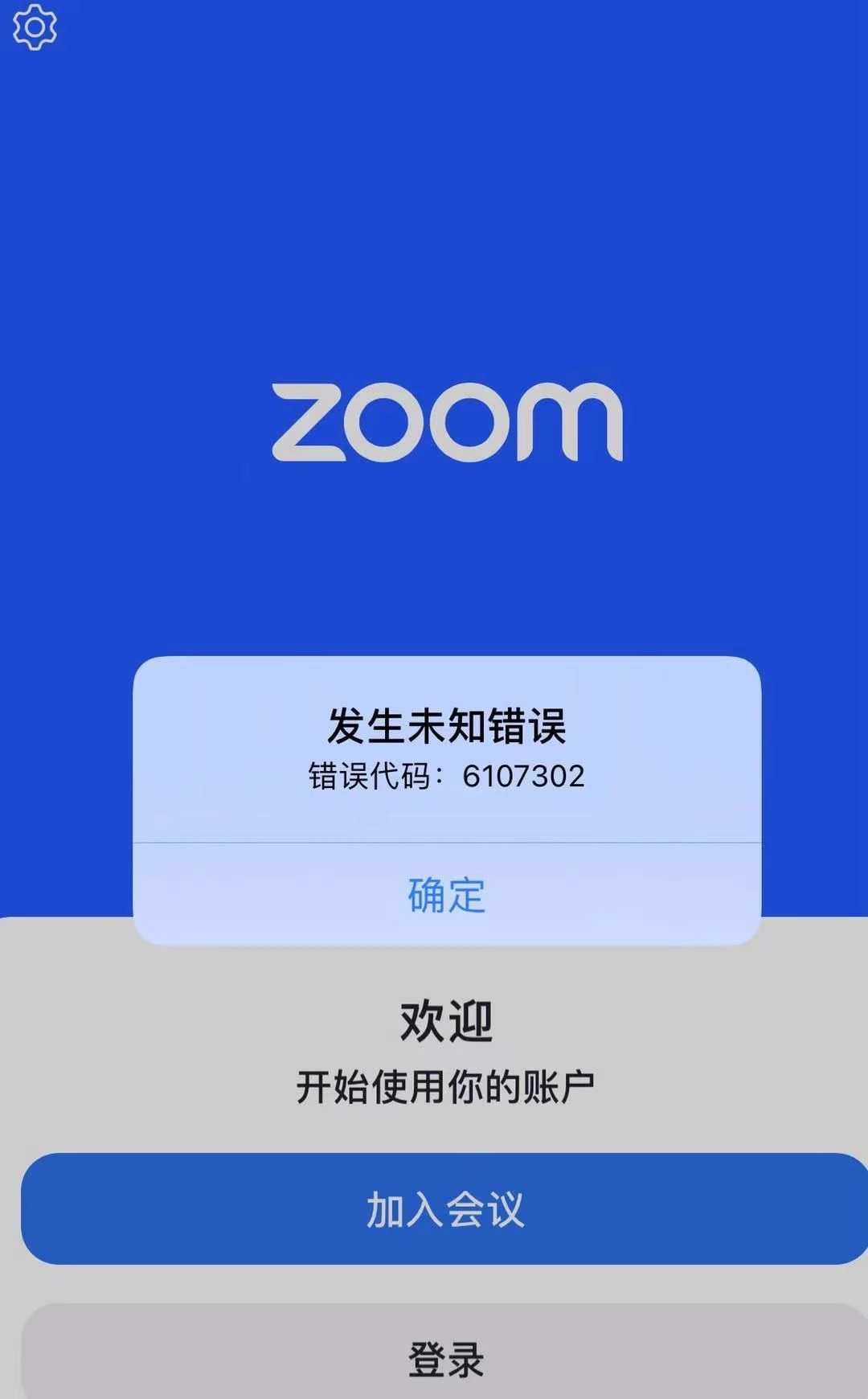868x1399 pixels.
Task: Open the settings gear icon
Action: 35,28
